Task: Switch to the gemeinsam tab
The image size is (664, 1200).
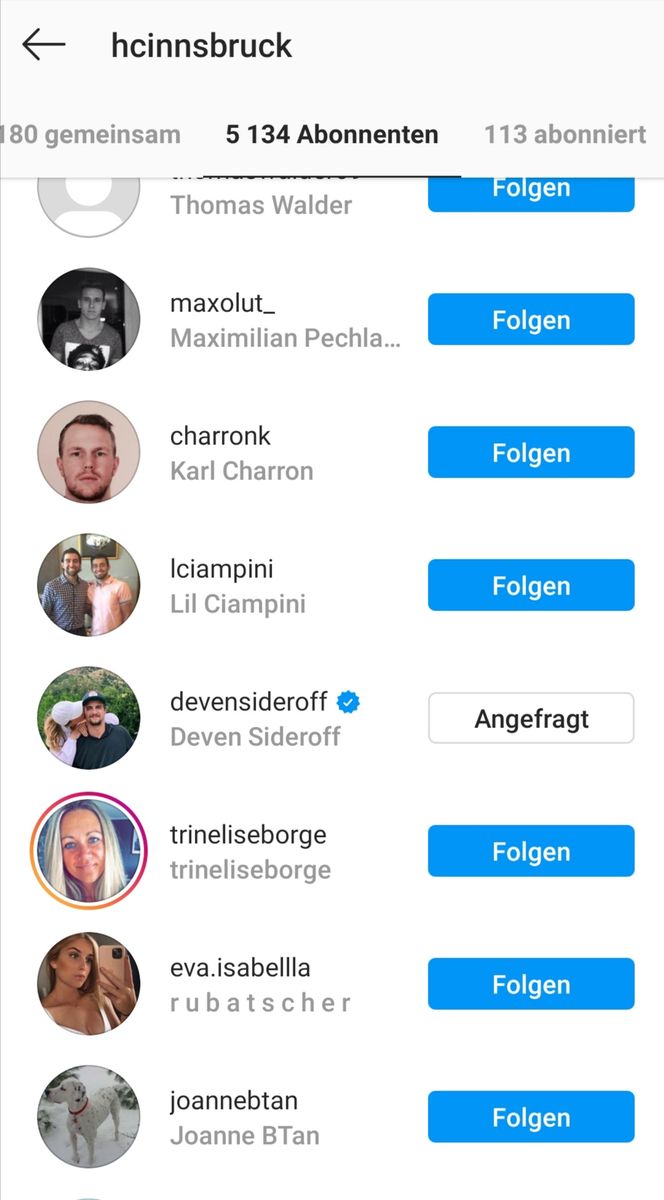Action: [92, 134]
